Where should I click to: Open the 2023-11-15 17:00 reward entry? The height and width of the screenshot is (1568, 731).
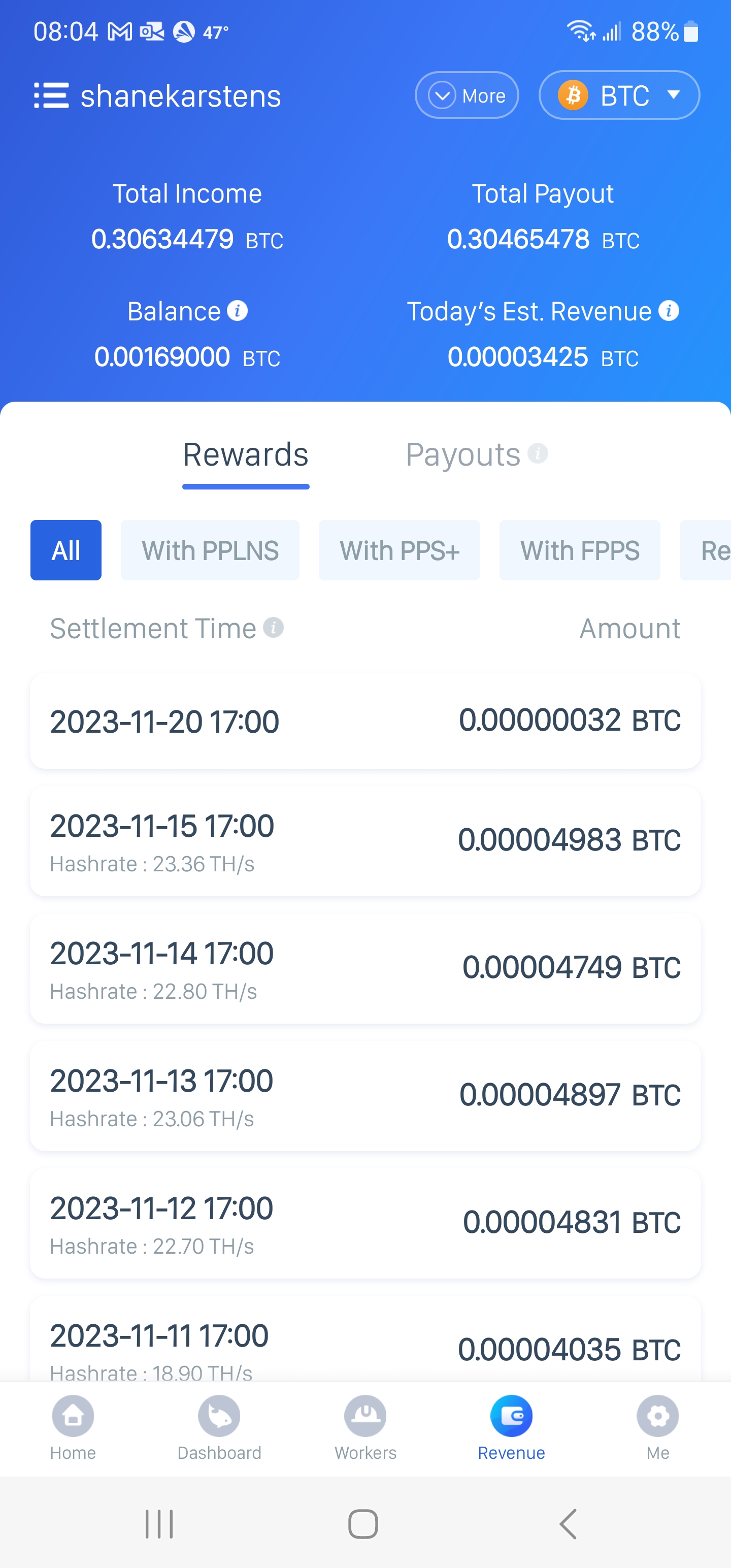365,840
